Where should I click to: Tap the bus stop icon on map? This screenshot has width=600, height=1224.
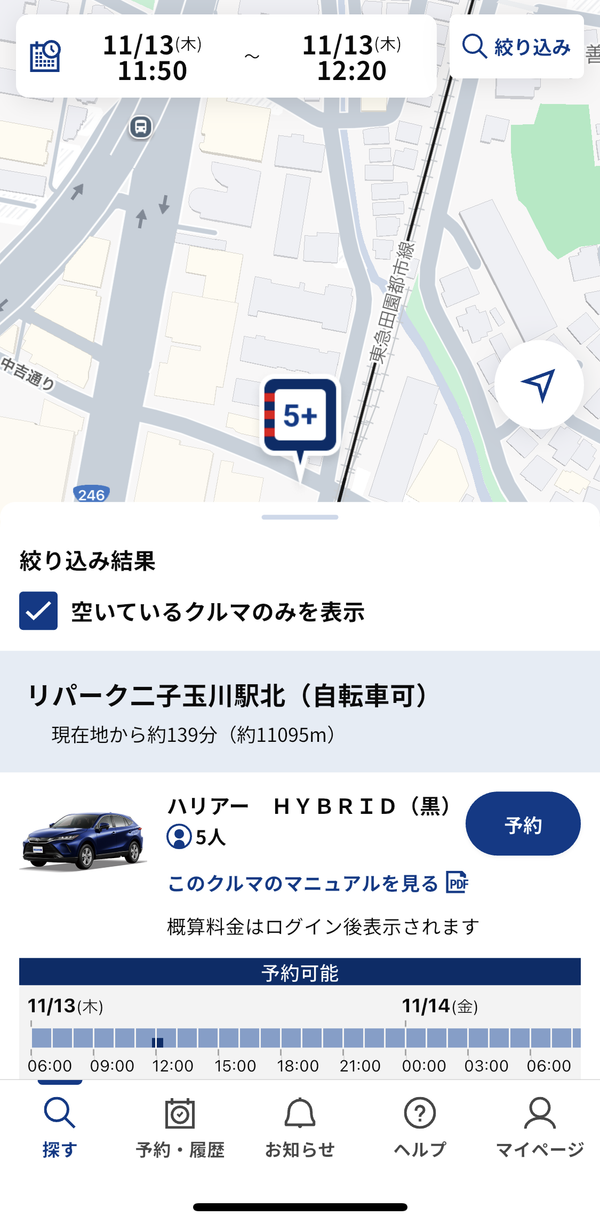click(141, 127)
